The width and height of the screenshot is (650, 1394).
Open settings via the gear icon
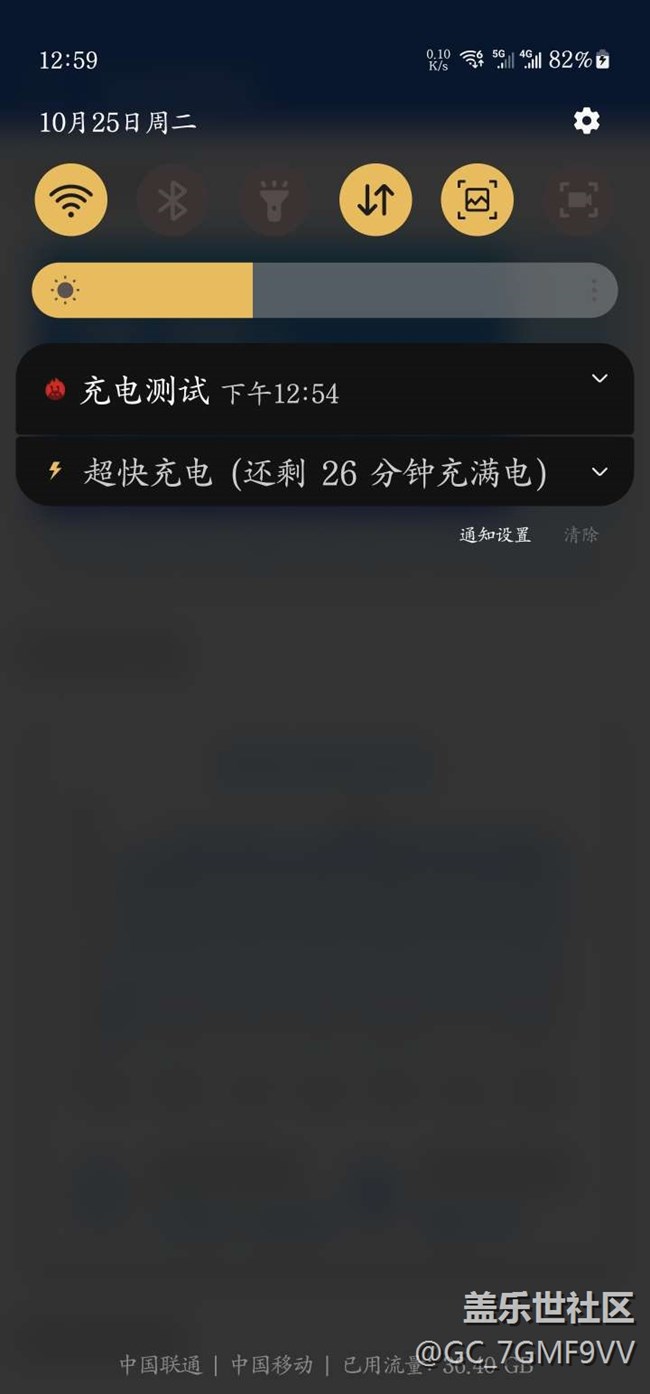tap(586, 121)
